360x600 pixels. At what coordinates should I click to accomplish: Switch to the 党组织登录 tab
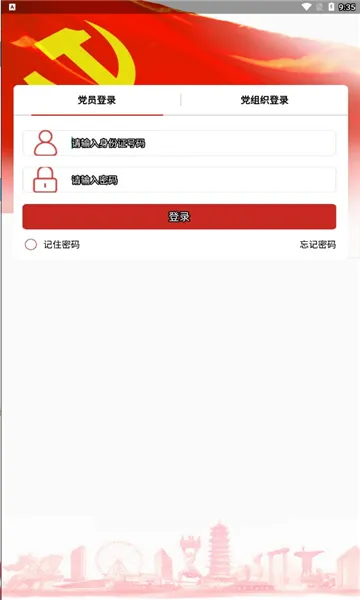tap(264, 100)
